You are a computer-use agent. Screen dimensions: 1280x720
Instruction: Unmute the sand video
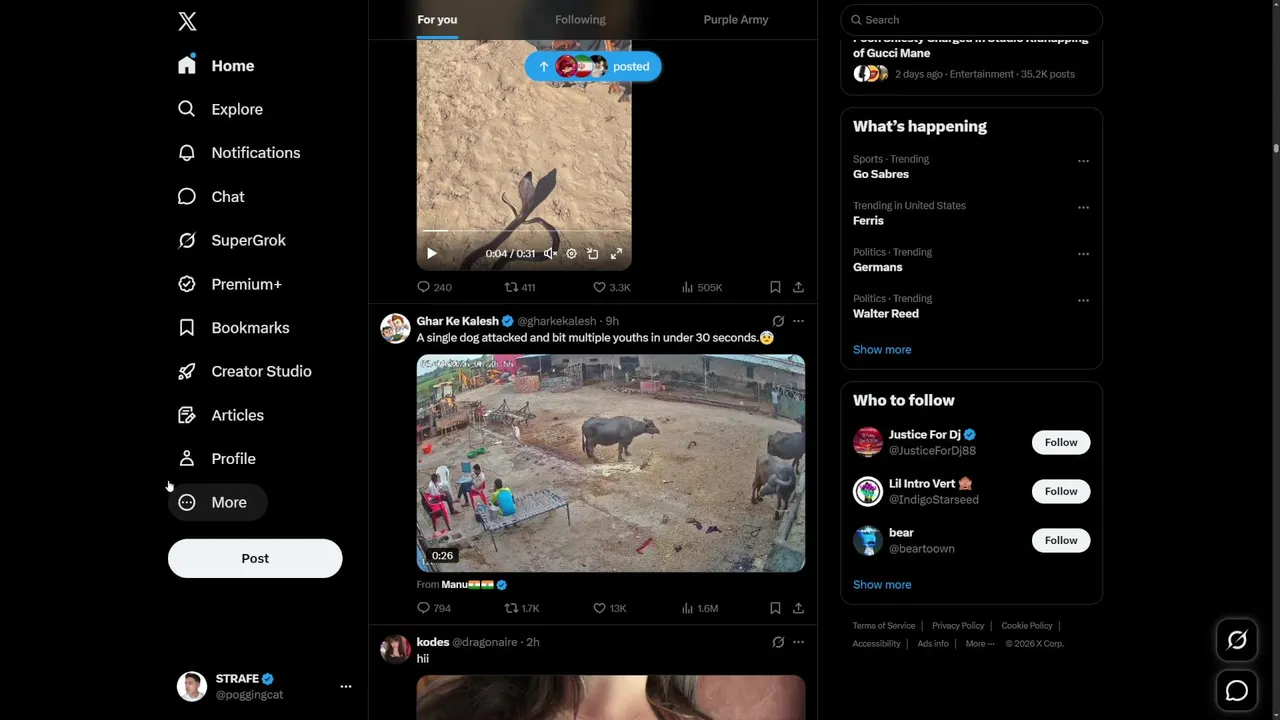550,254
